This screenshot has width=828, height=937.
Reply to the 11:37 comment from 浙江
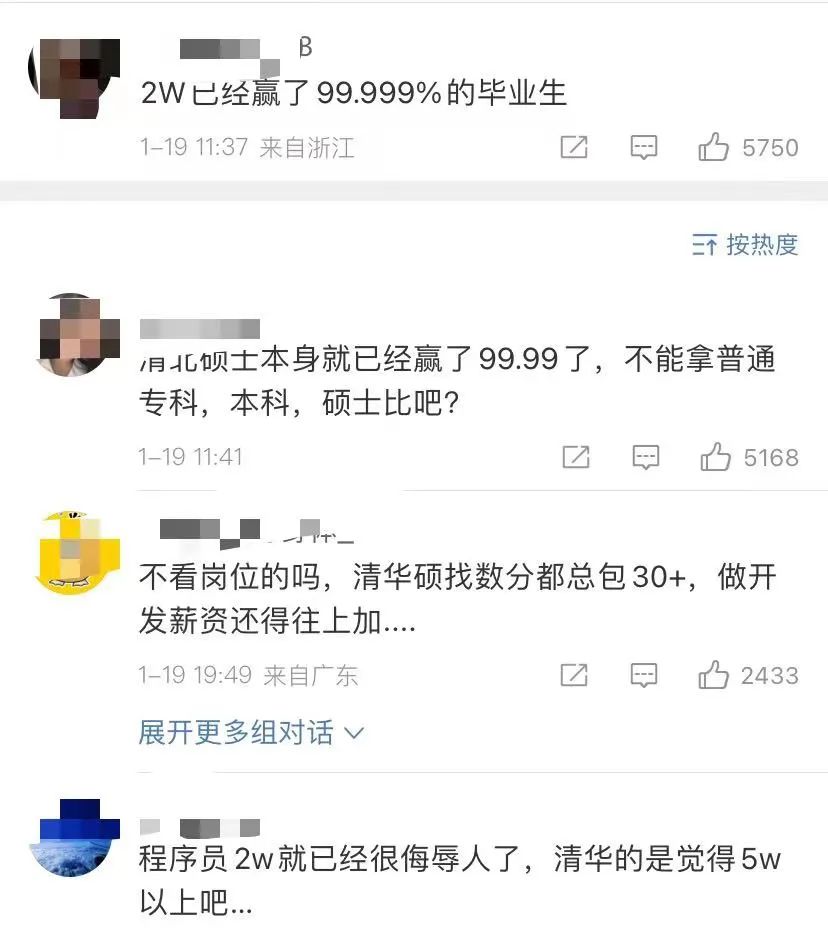[x=644, y=148]
